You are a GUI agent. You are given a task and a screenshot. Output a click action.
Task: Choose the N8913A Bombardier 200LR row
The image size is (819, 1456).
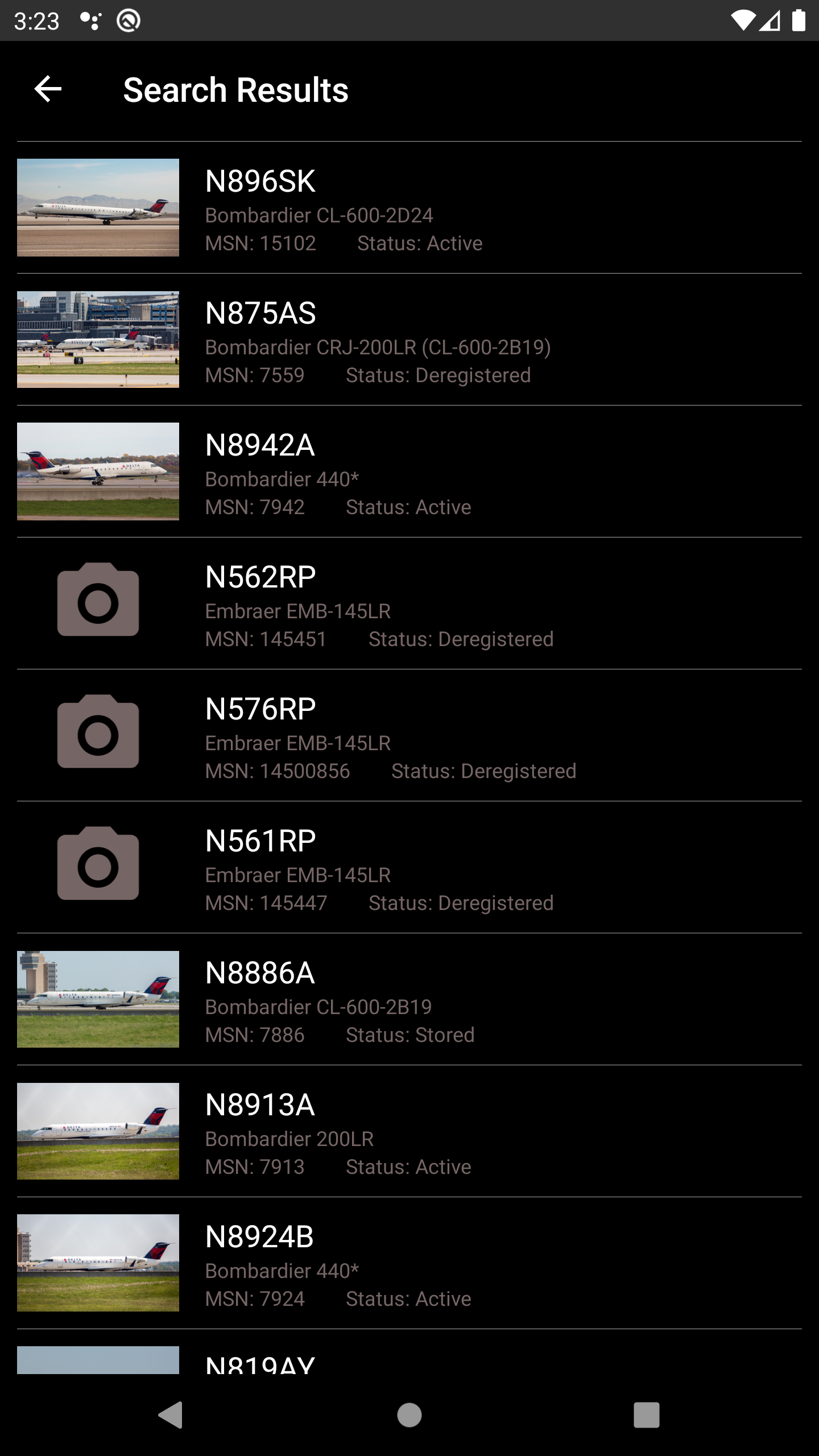click(409, 1132)
